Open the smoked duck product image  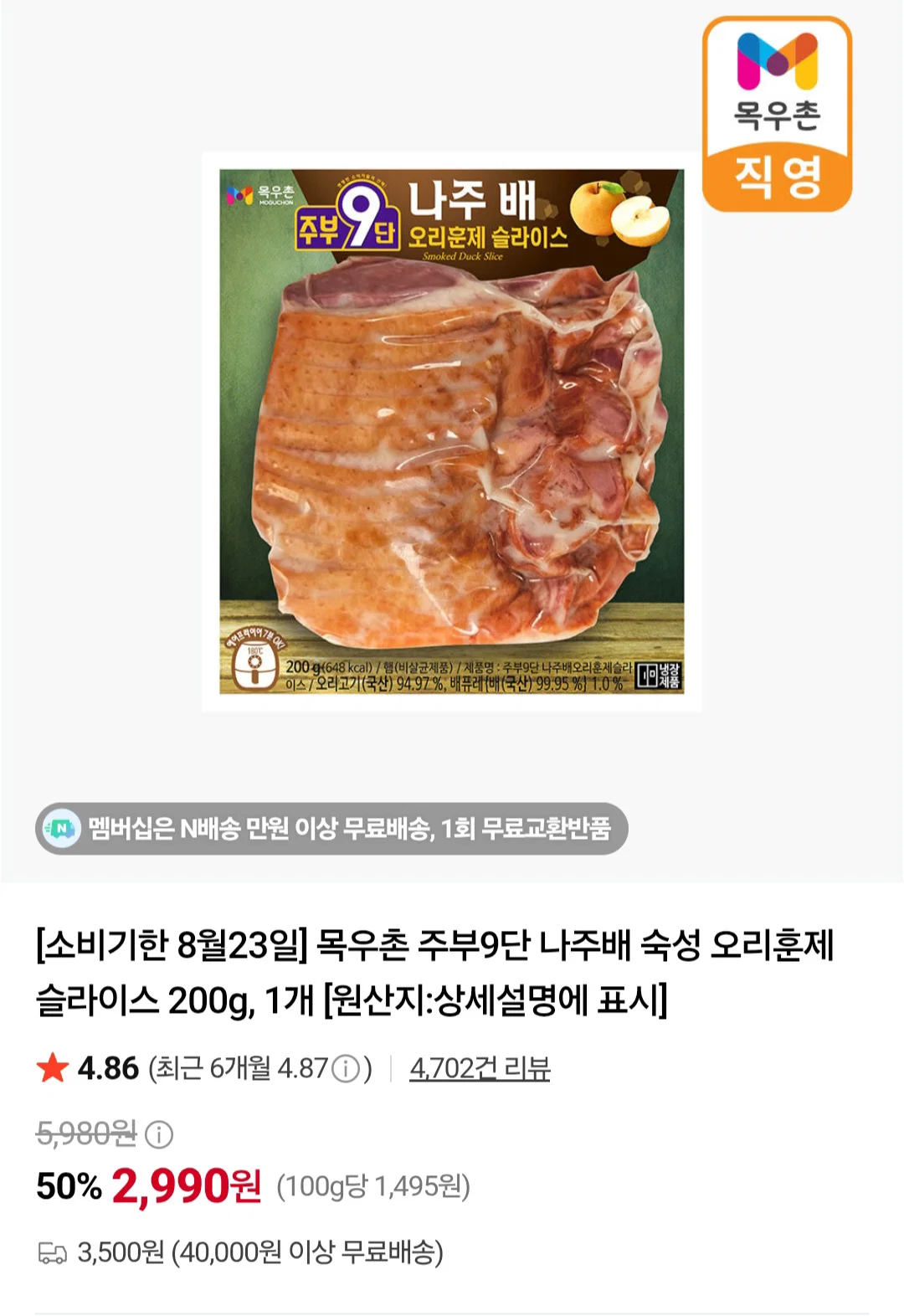452,432
